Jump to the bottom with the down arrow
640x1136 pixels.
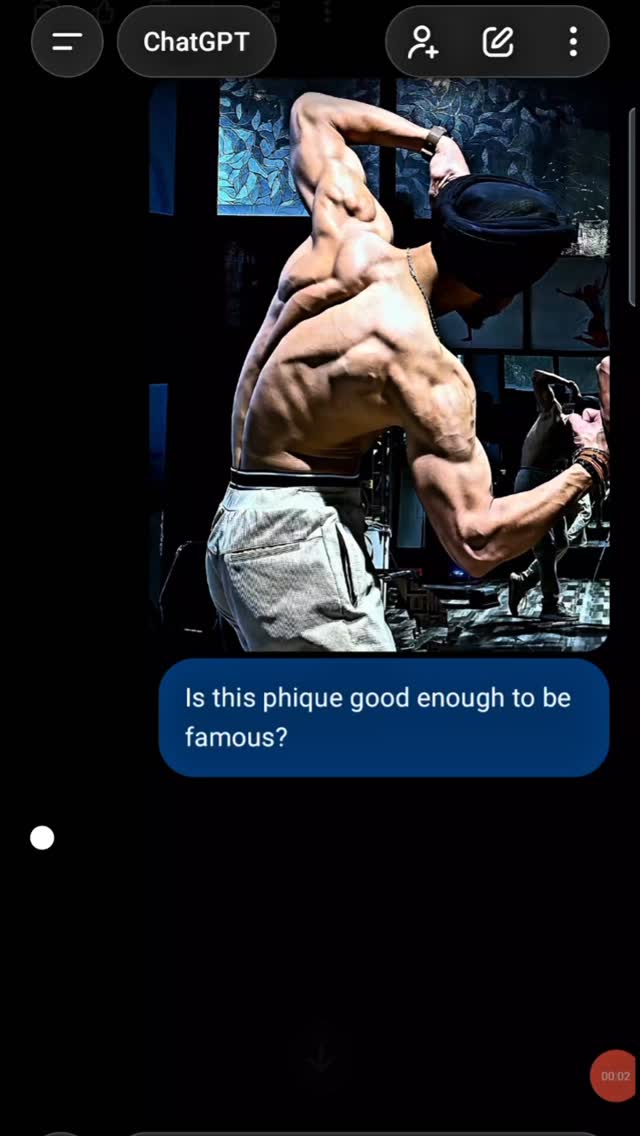pyautogui.click(x=320, y=1058)
